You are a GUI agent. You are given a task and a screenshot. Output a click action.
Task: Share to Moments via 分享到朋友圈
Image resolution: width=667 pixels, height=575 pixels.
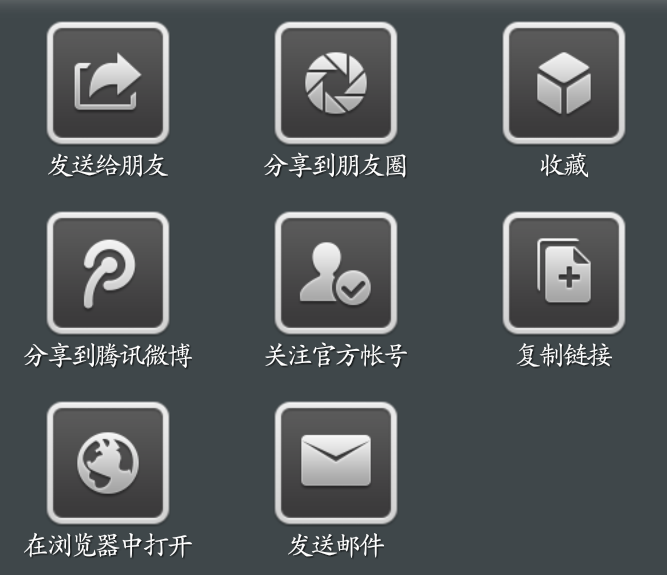tap(336, 83)
